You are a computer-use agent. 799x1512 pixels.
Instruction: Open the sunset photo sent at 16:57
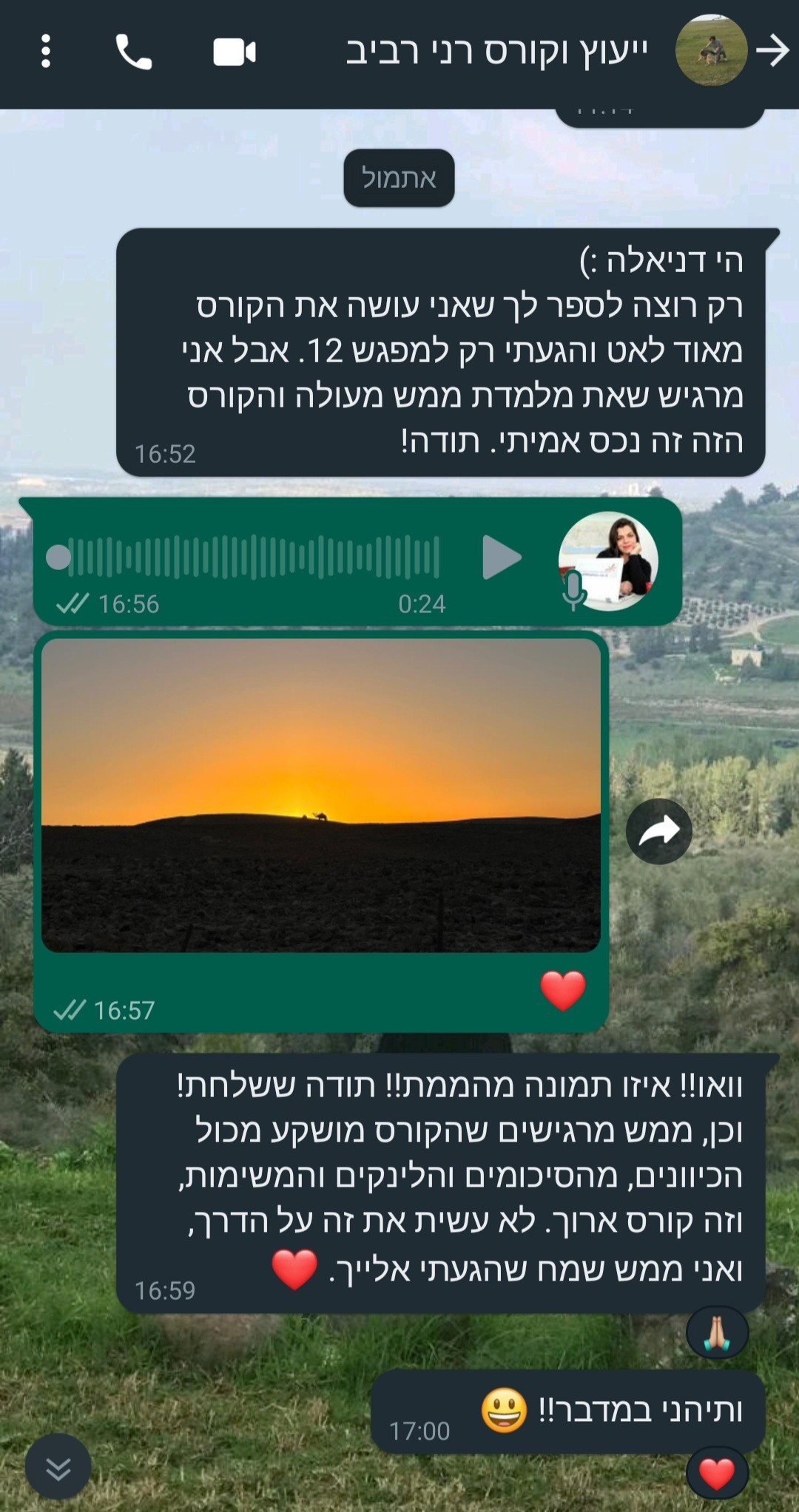(x=320, y=795)
